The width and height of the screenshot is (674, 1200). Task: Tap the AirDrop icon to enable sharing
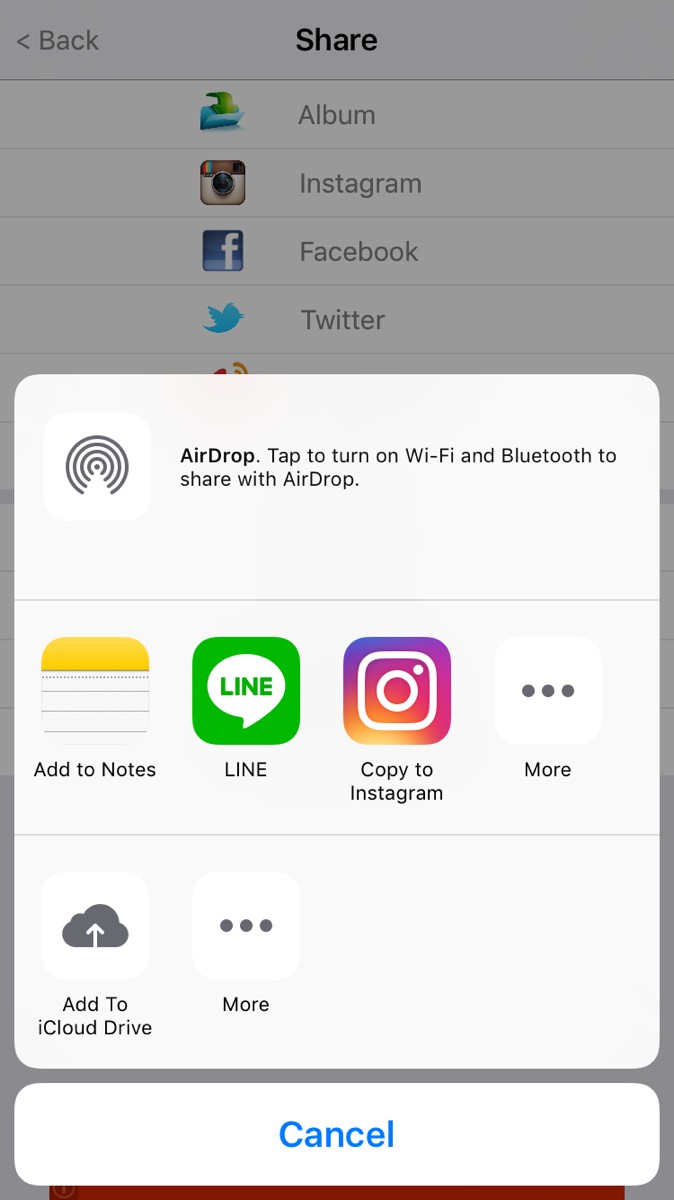[97, 467]
